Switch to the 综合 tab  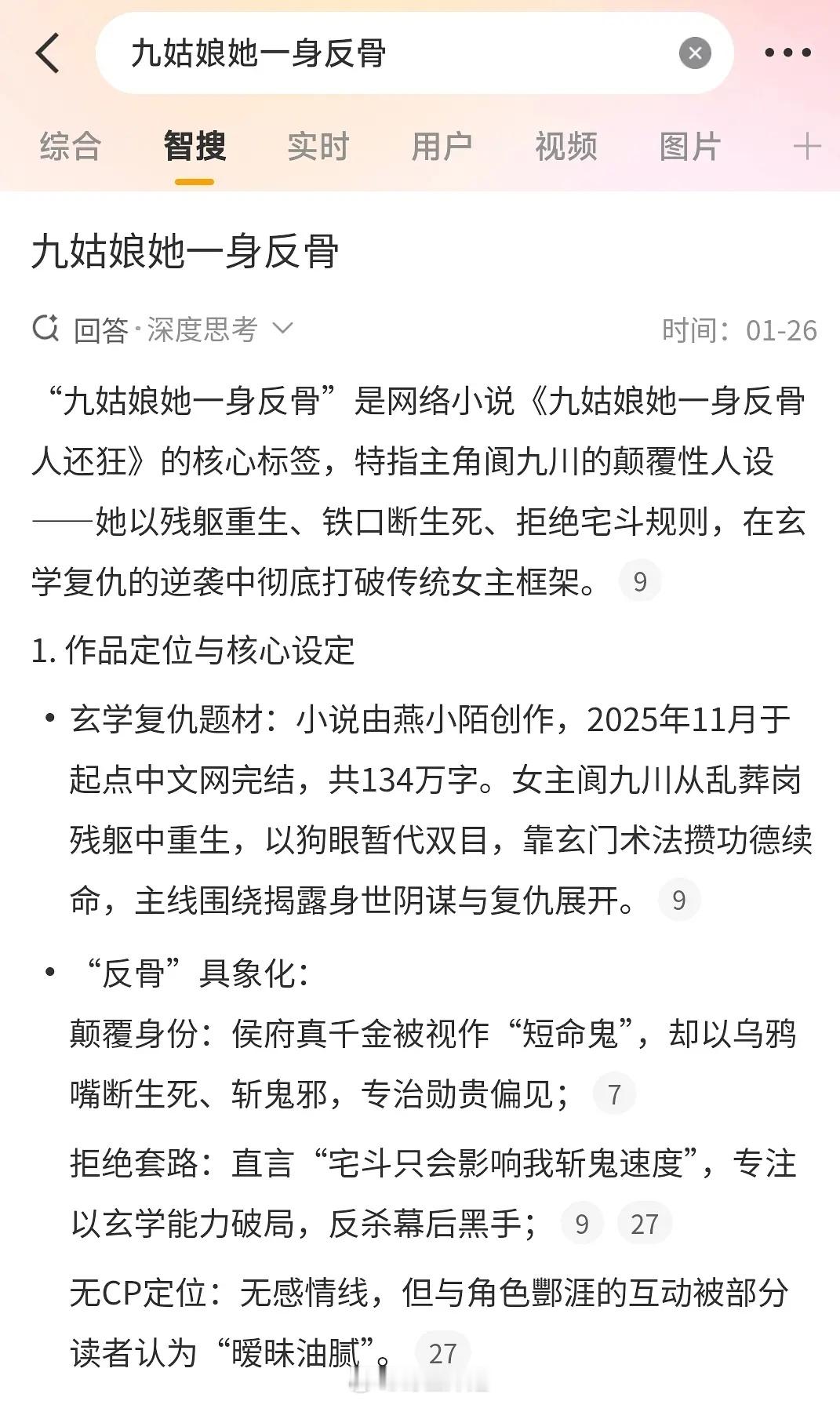pyautogui.click(x=70, y=146)
